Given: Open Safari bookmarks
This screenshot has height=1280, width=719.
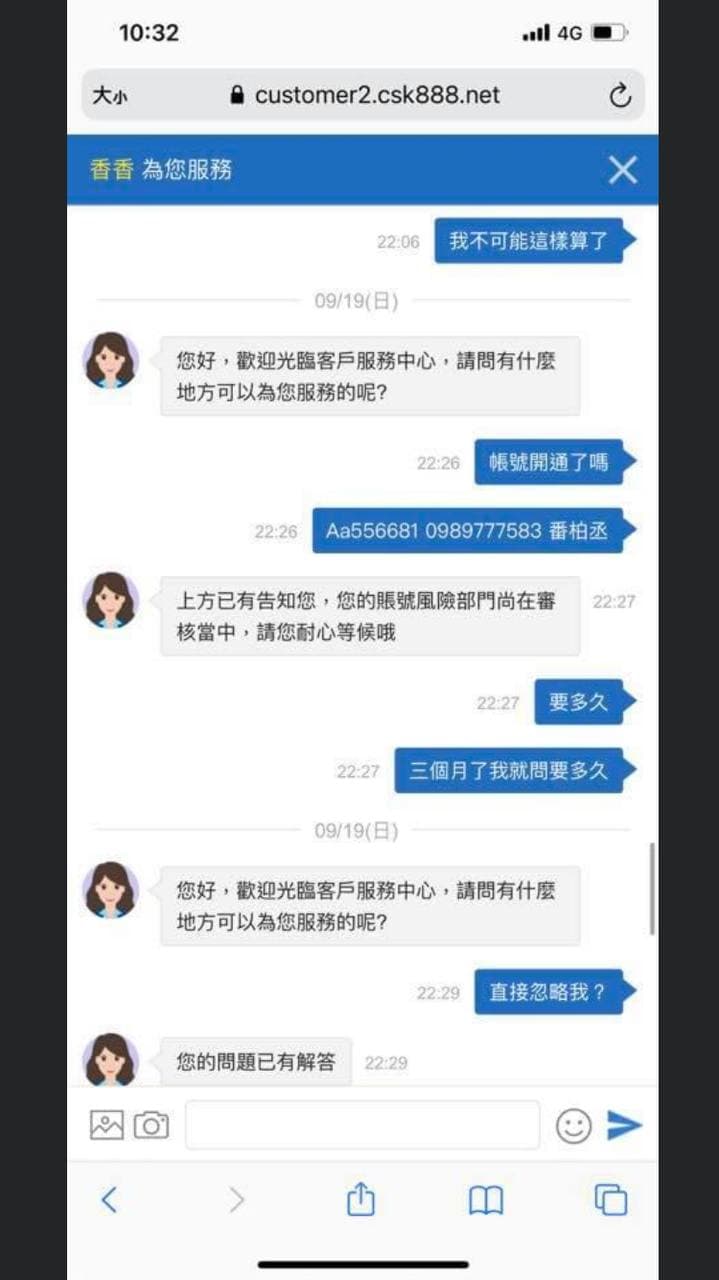Looking at the screenshot, I should (486, 1199).
